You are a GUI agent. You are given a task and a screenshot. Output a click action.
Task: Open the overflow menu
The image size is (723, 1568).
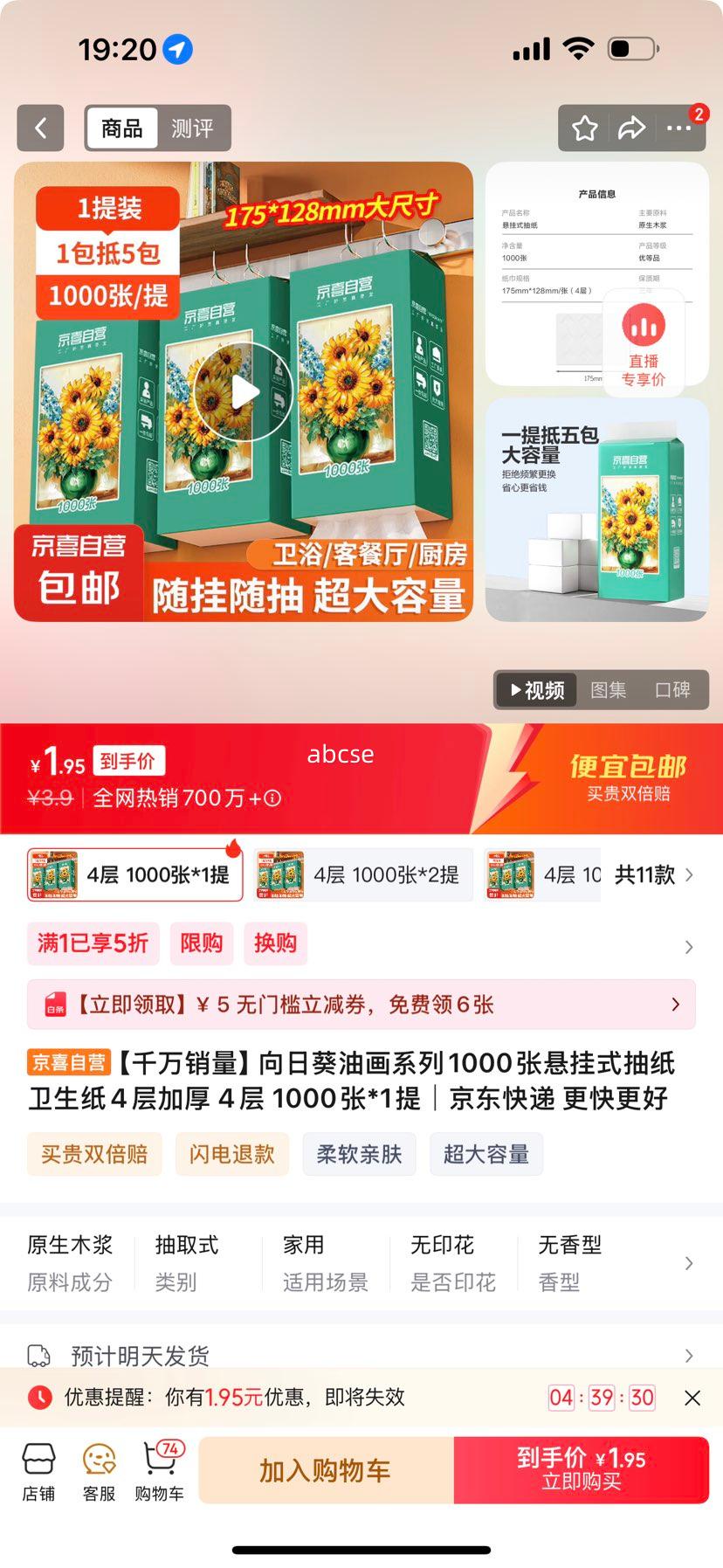click(x=678, y=128)
